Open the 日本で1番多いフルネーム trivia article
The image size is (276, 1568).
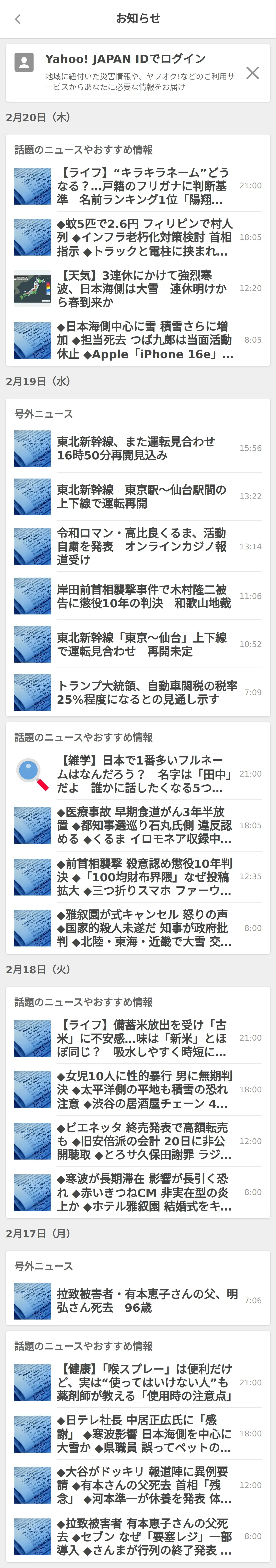[x=143, y=774]
